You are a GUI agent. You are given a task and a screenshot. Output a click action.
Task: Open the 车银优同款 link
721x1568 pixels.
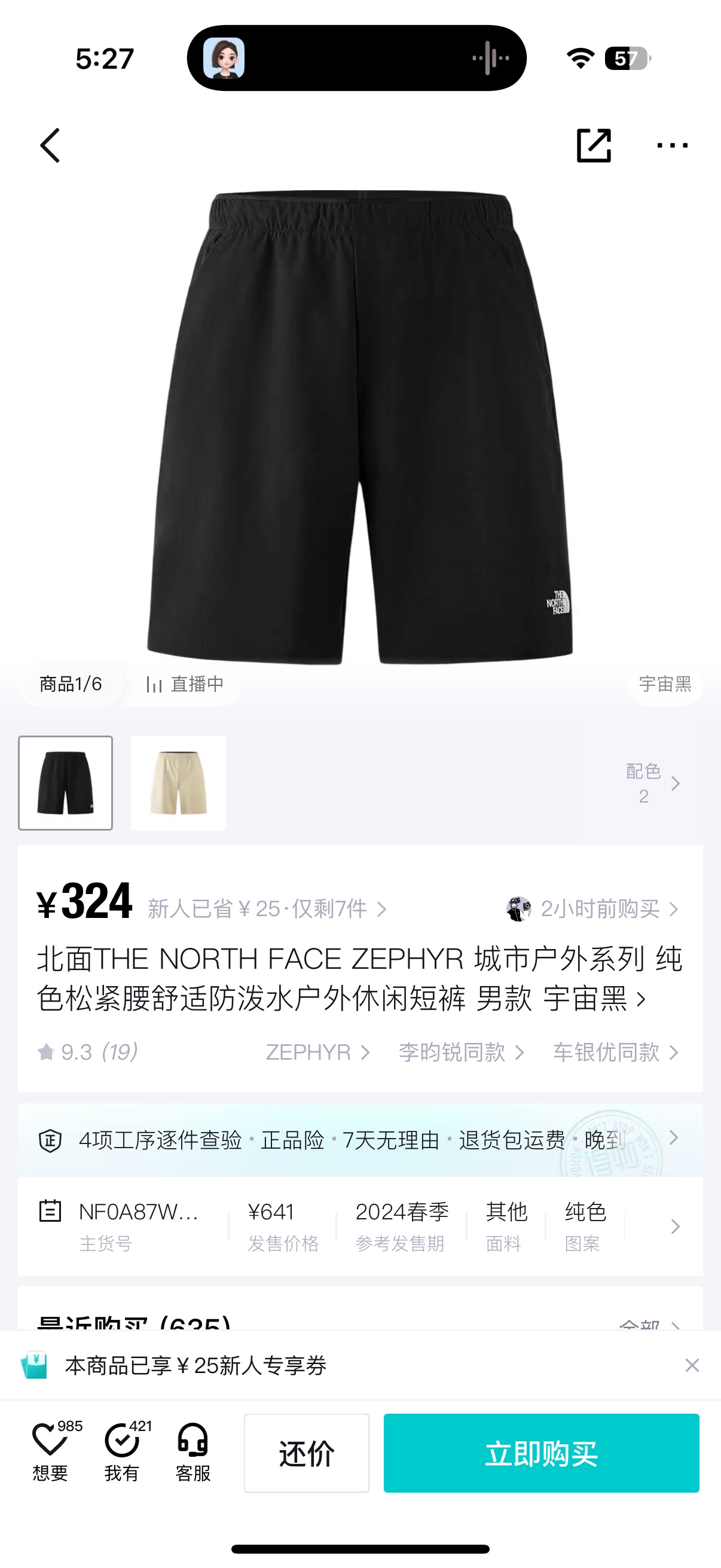click(615, 1053)
